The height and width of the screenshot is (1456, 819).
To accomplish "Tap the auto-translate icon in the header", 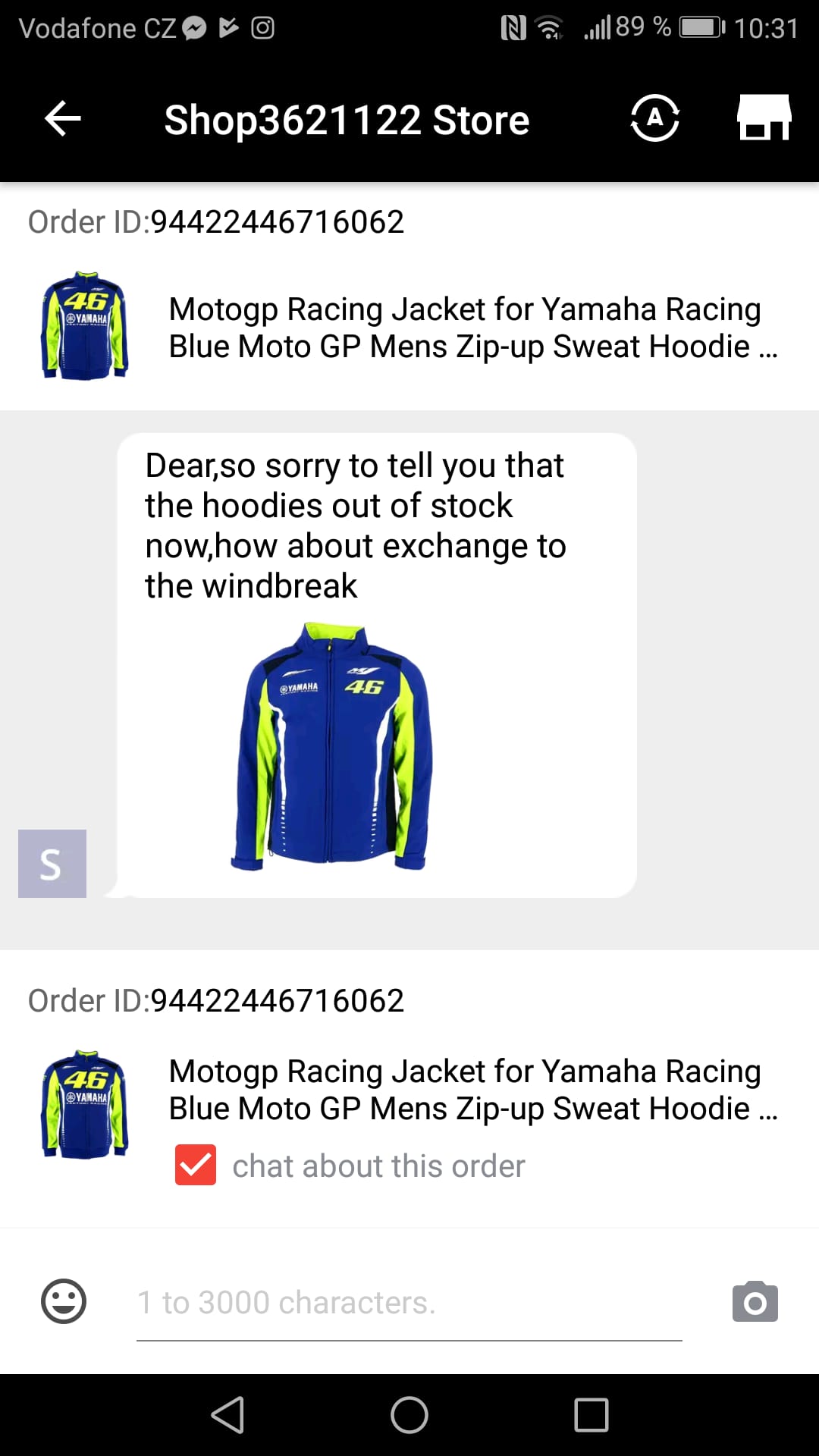I will tap(654, 118).
